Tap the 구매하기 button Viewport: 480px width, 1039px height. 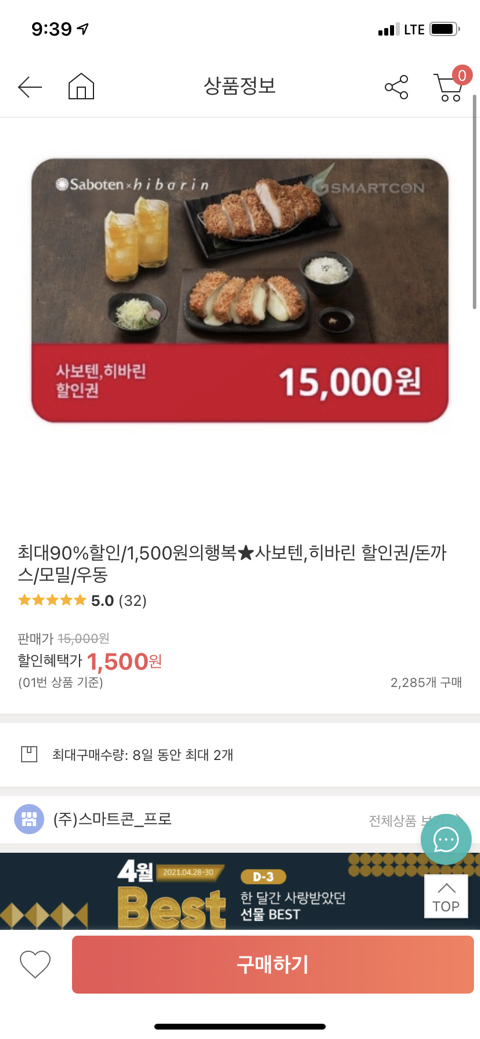(272, 964)
